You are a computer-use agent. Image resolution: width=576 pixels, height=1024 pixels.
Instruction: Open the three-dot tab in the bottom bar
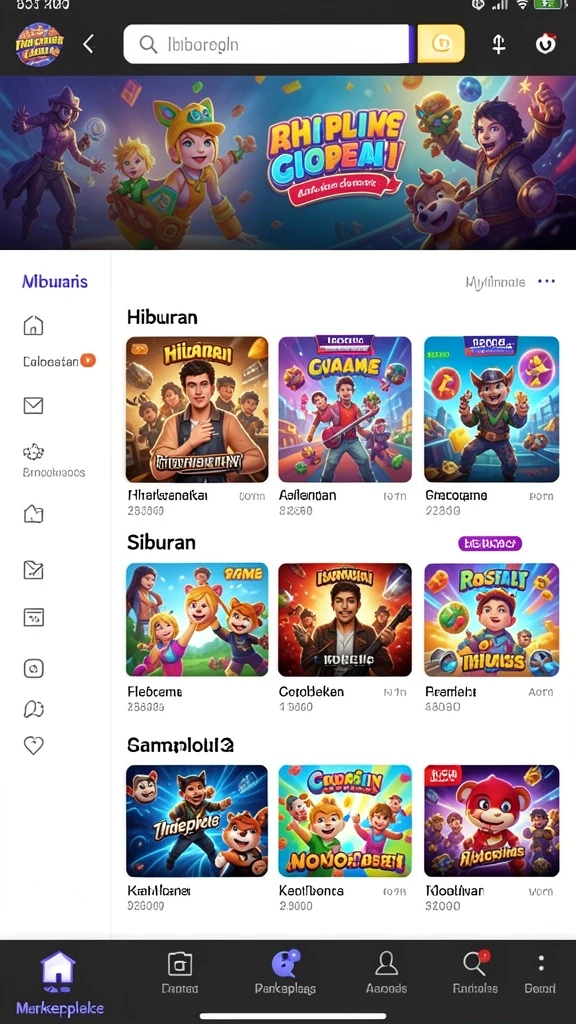point(540,971)
